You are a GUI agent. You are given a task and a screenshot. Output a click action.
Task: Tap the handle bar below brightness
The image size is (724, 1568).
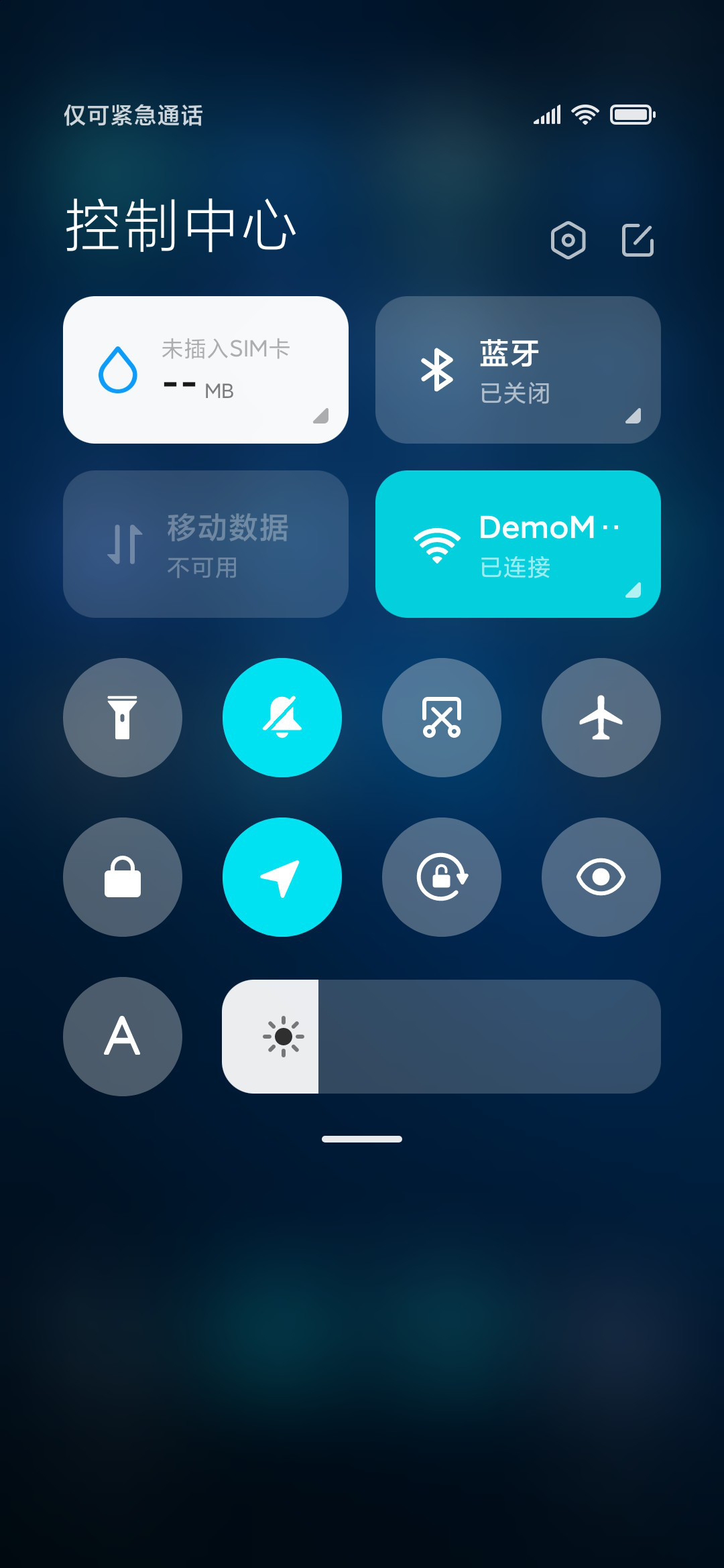pyautogui.click(x=362, y=1139)
